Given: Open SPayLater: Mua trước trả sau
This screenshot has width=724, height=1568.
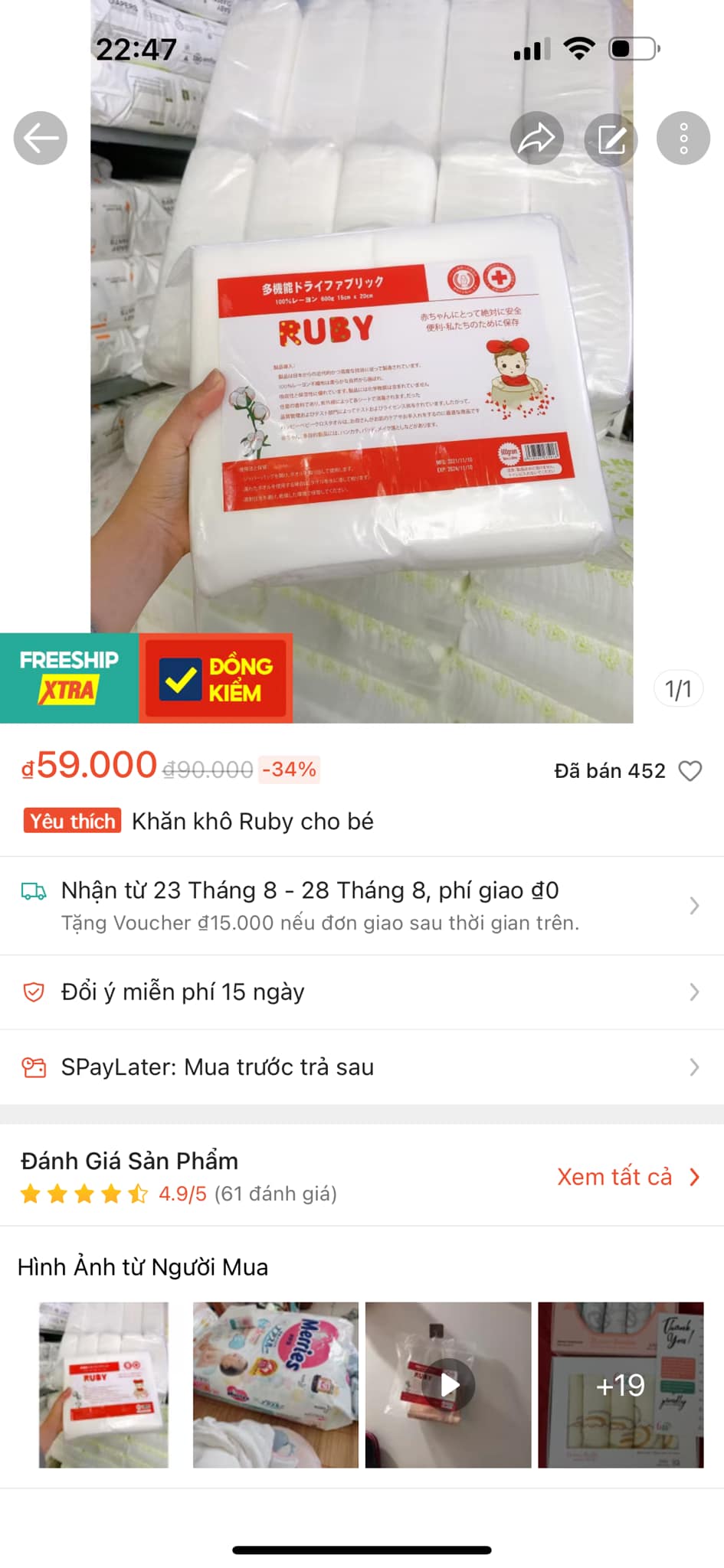Looking at the screenshot, I should [x=362, y=1067].
